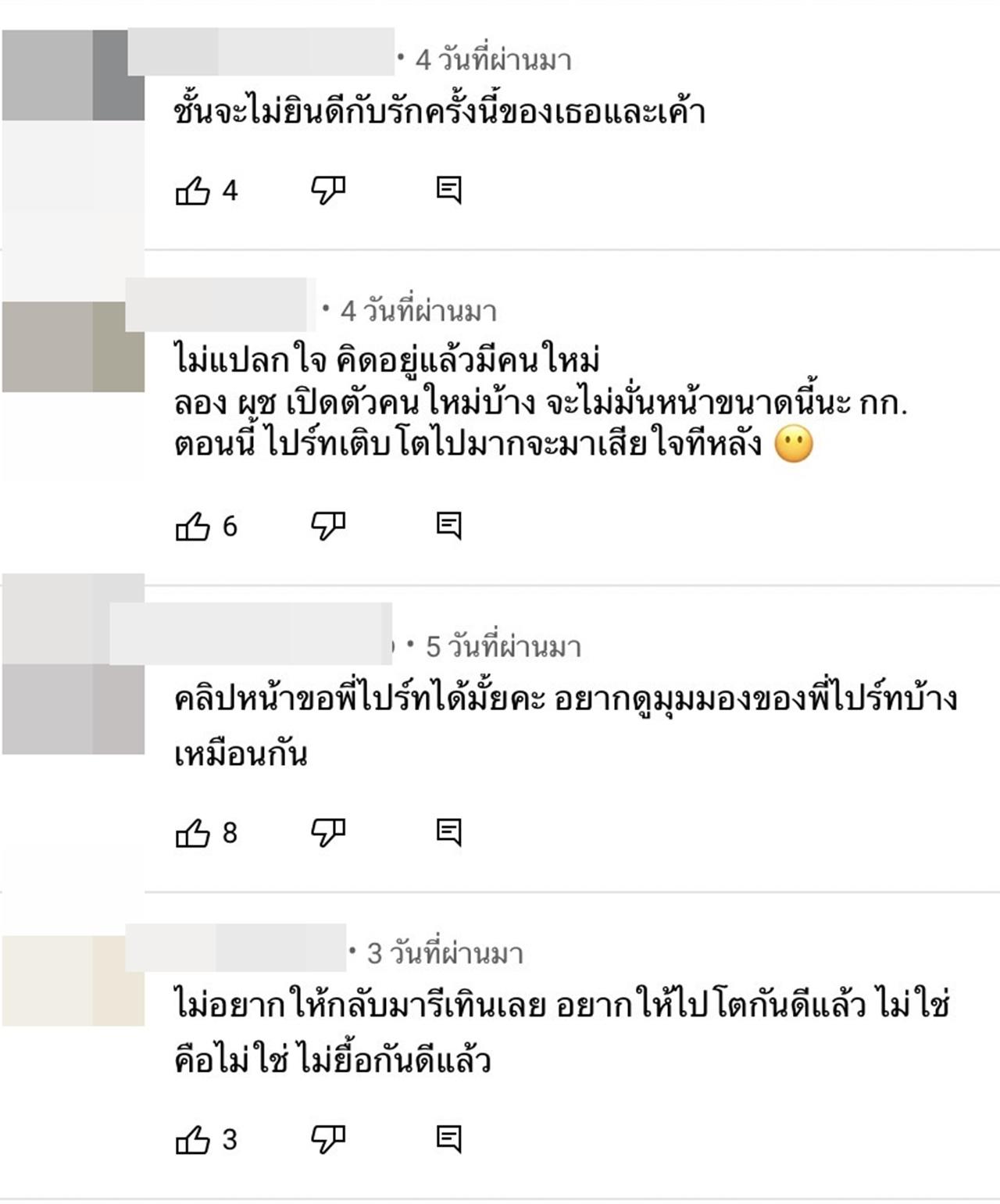Reply to the comment with 3 likes
The image size is (1000, 1204).
pos(448,1139)
